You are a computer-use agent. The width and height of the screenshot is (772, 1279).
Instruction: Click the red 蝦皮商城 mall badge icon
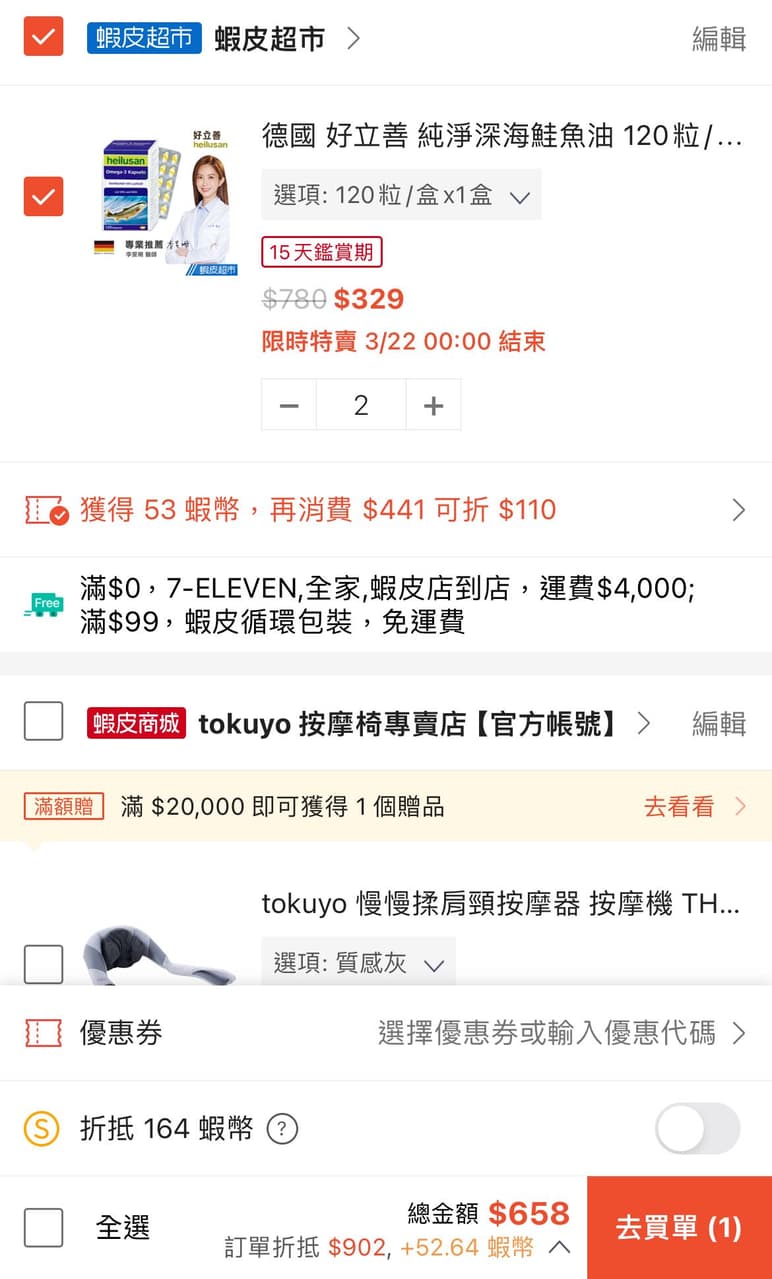point(135,723)
